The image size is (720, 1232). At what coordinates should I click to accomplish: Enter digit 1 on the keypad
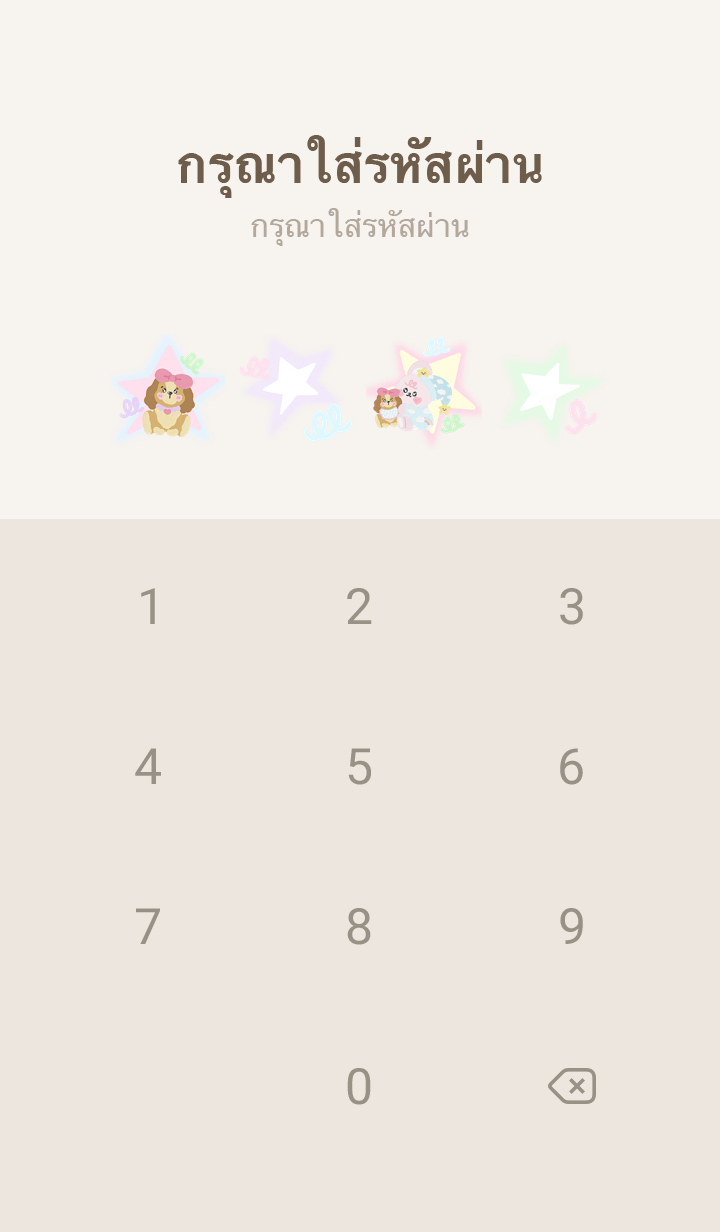pos(149,607)
